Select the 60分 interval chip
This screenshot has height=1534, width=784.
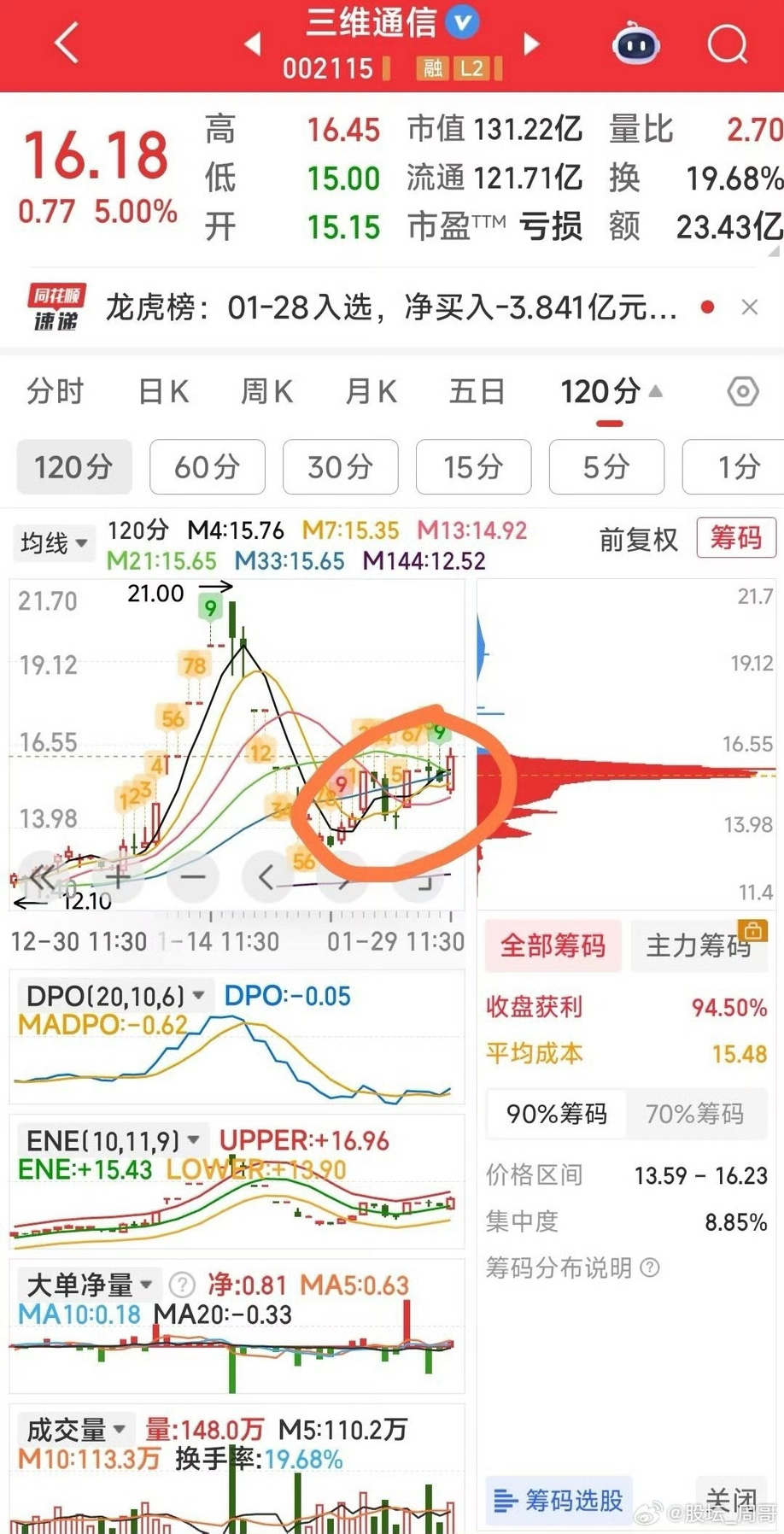tap(207, 466)
